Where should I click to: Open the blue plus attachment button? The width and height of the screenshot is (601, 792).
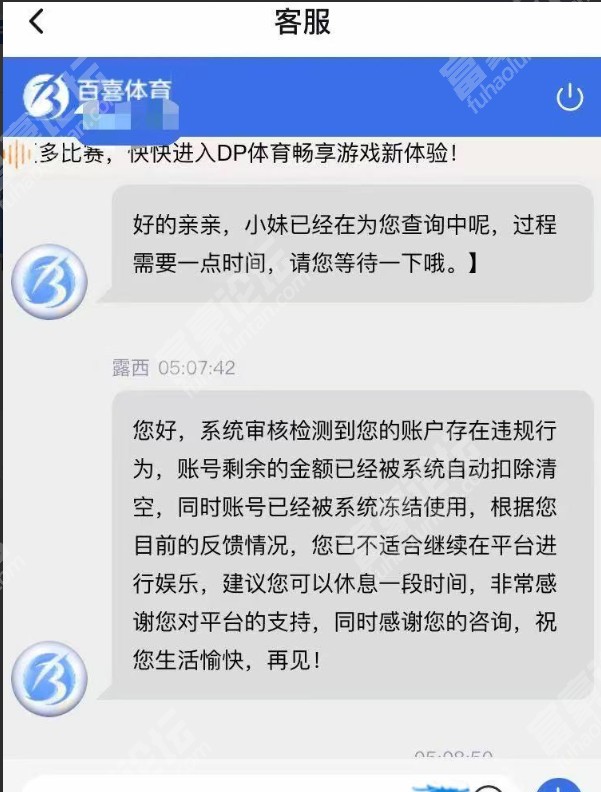[559, 785]
